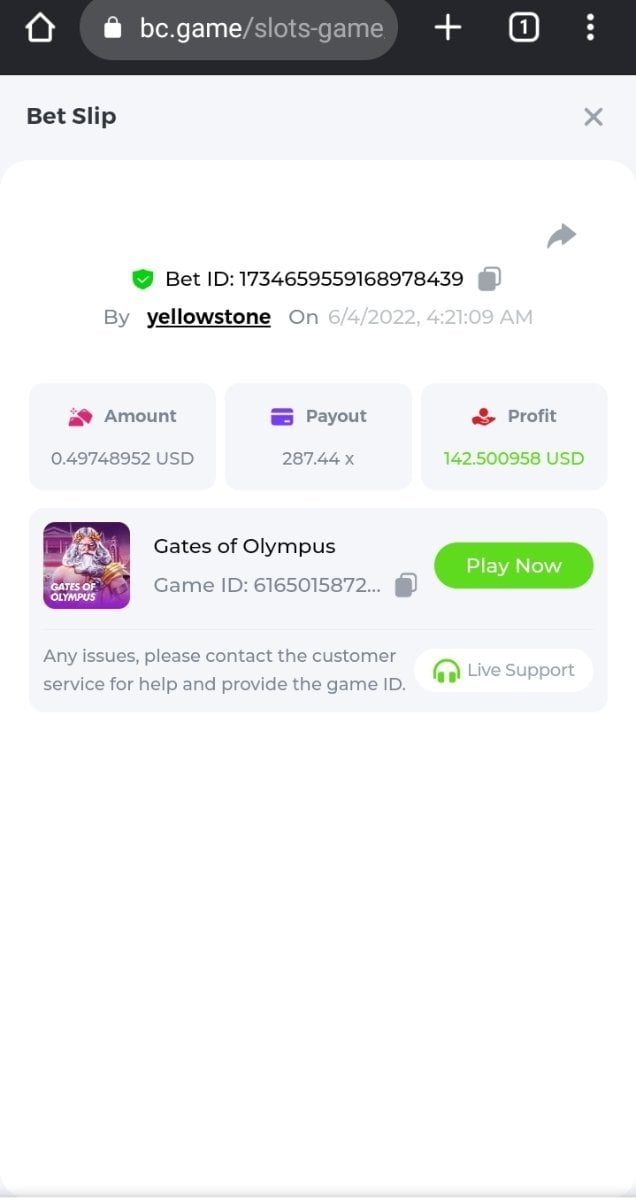Copy the Game ID

click(x=405, y=585)
